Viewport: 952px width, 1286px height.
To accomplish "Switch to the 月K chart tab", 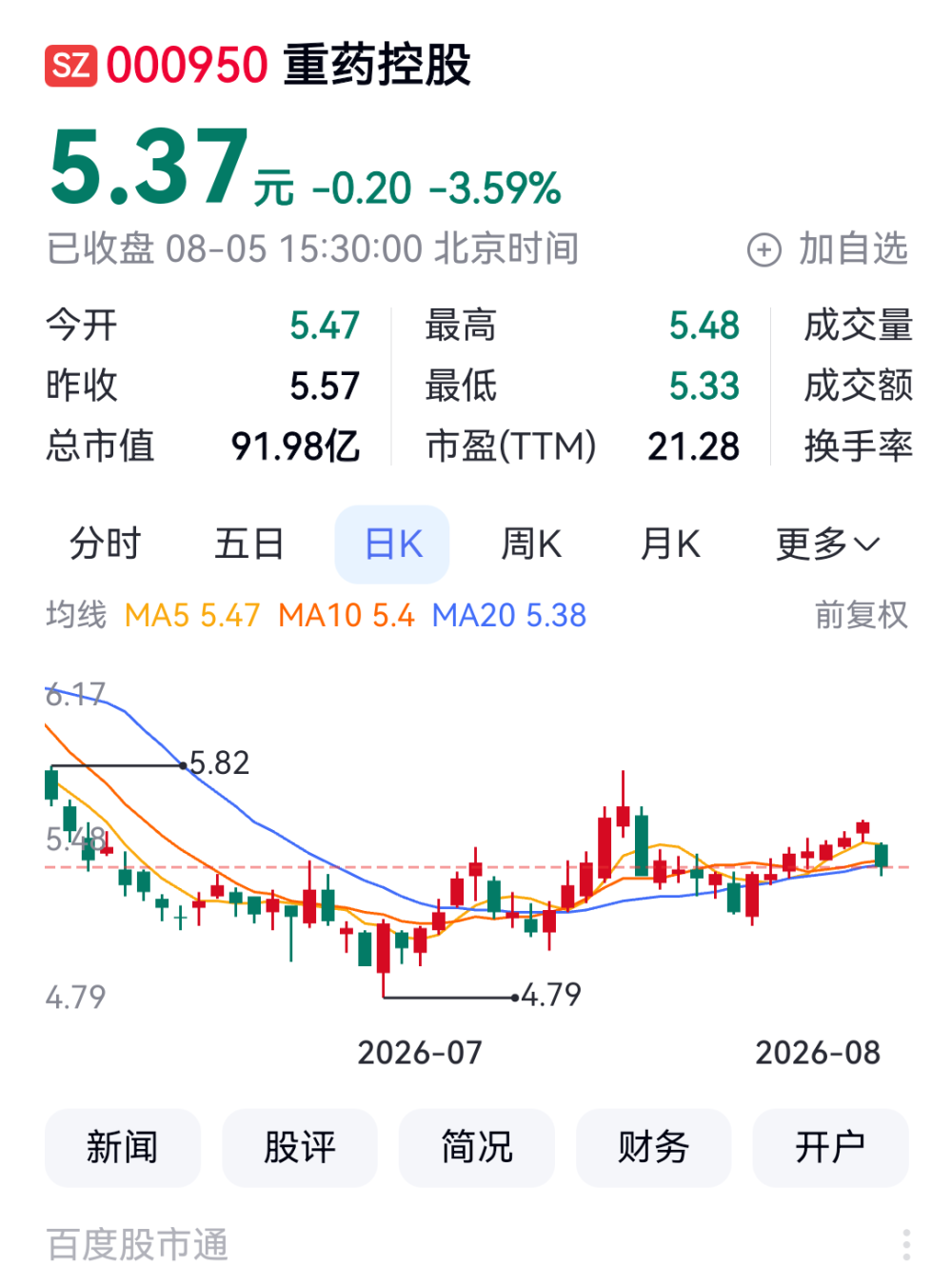I will (x=670, y=544).
